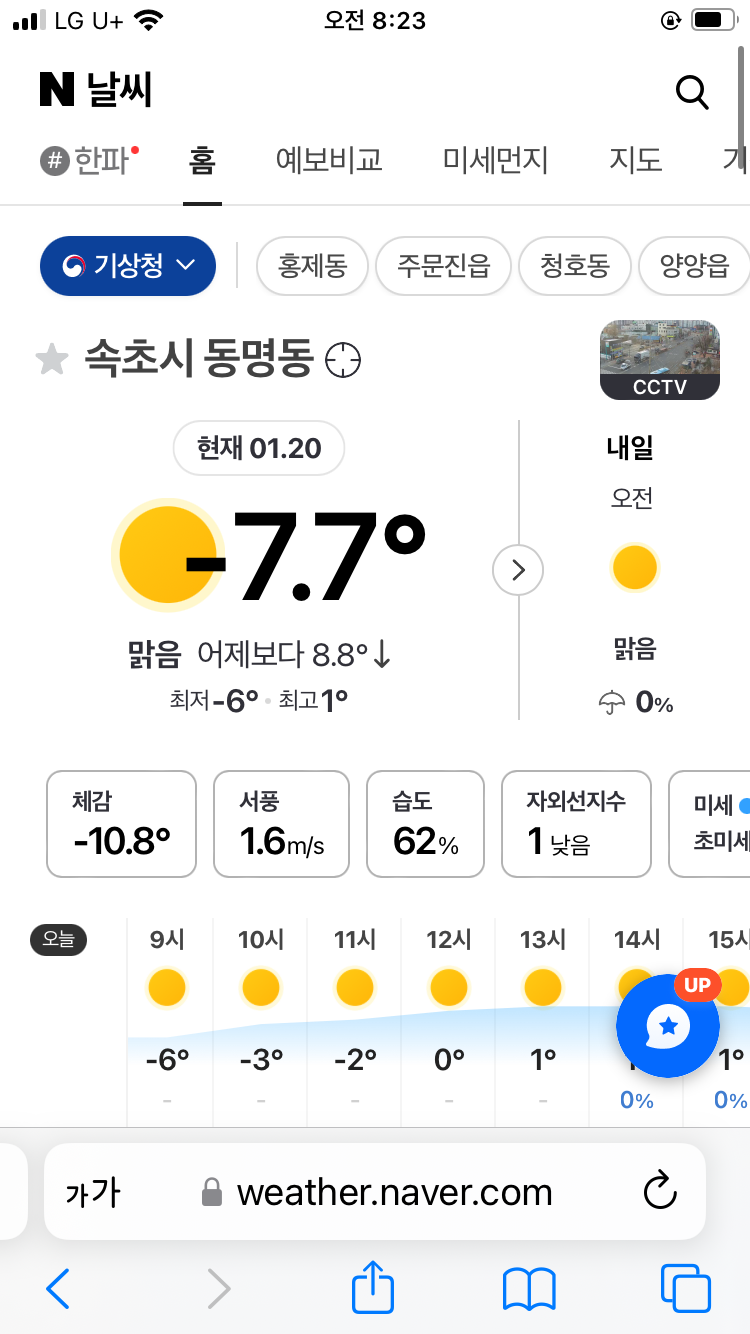Viewport: 750px width, 1334px height.
Task: Tap the current location crosshair icon
Action: pyautogui.click(x=343, y=359)
